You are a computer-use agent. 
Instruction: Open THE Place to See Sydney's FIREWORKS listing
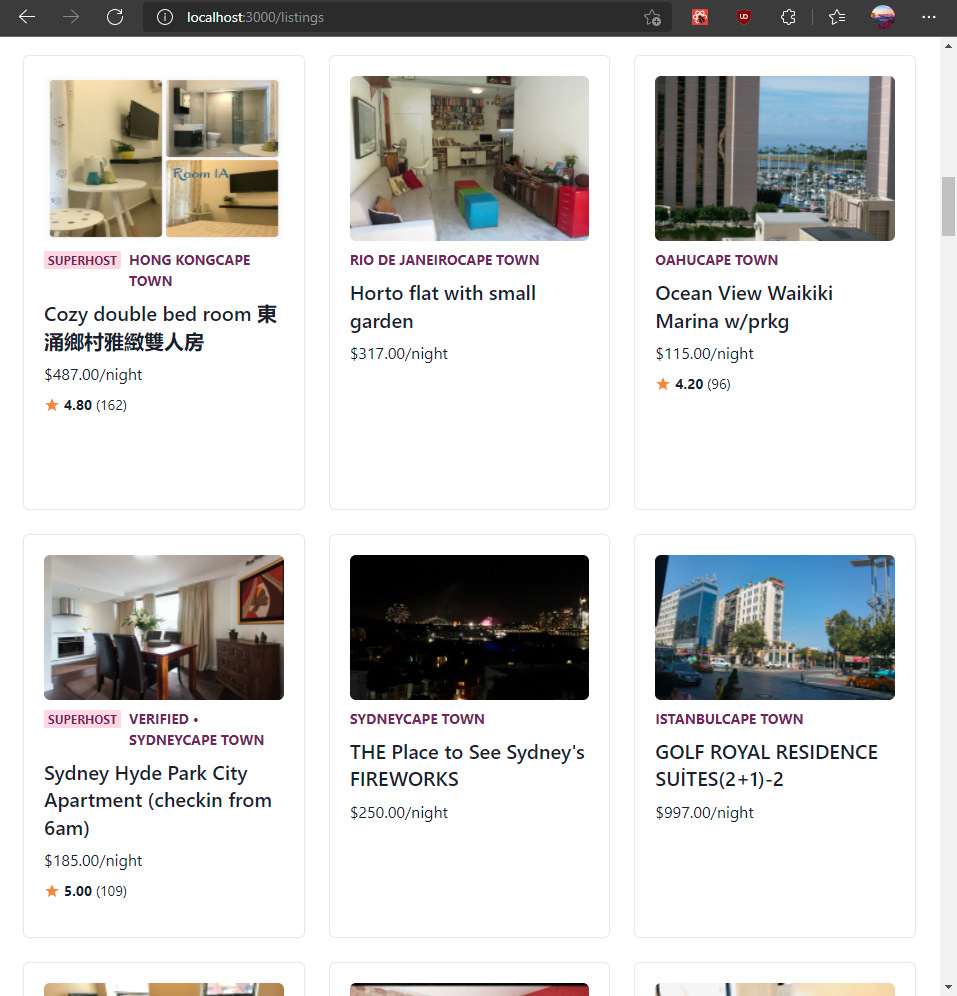pos(467,765)
